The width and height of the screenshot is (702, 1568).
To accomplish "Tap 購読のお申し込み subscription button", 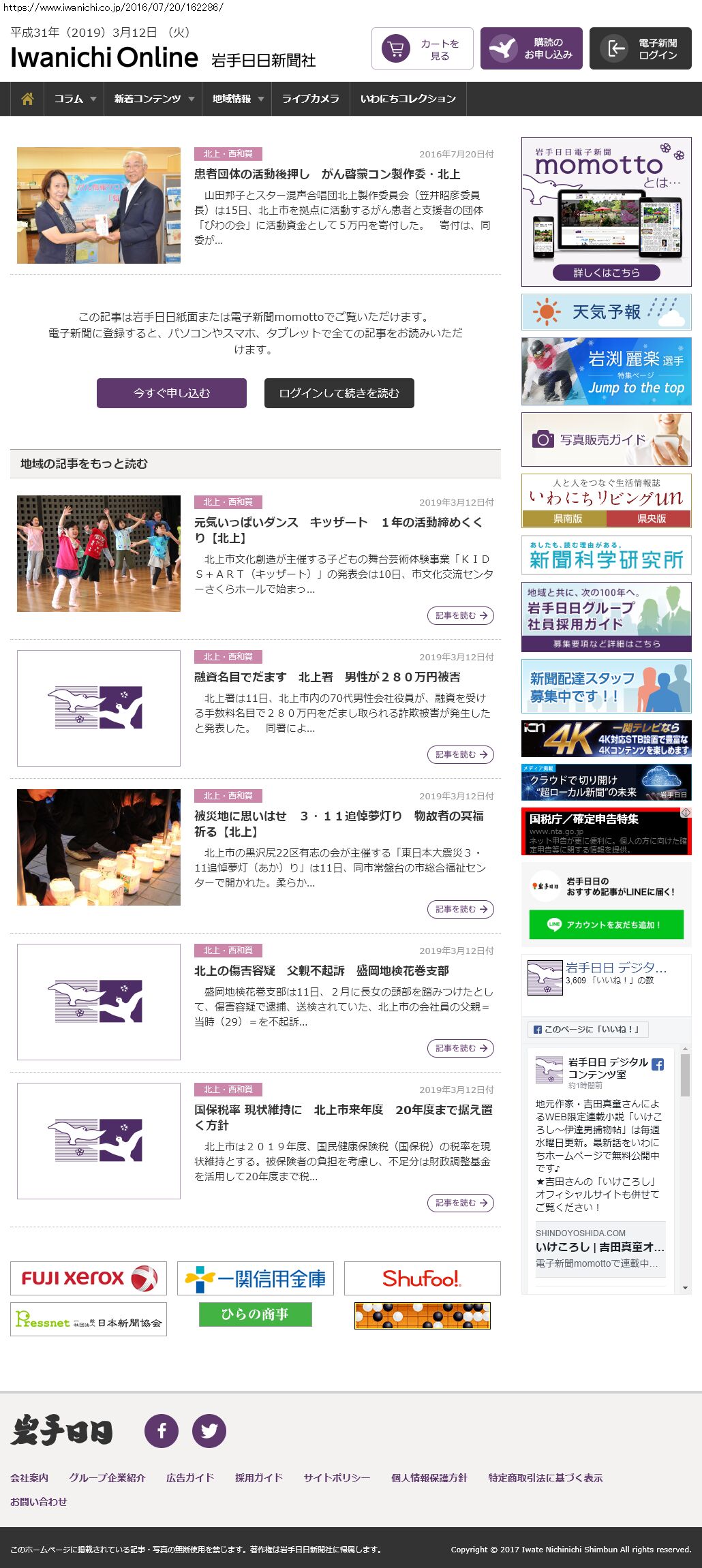I will [531, 48].
